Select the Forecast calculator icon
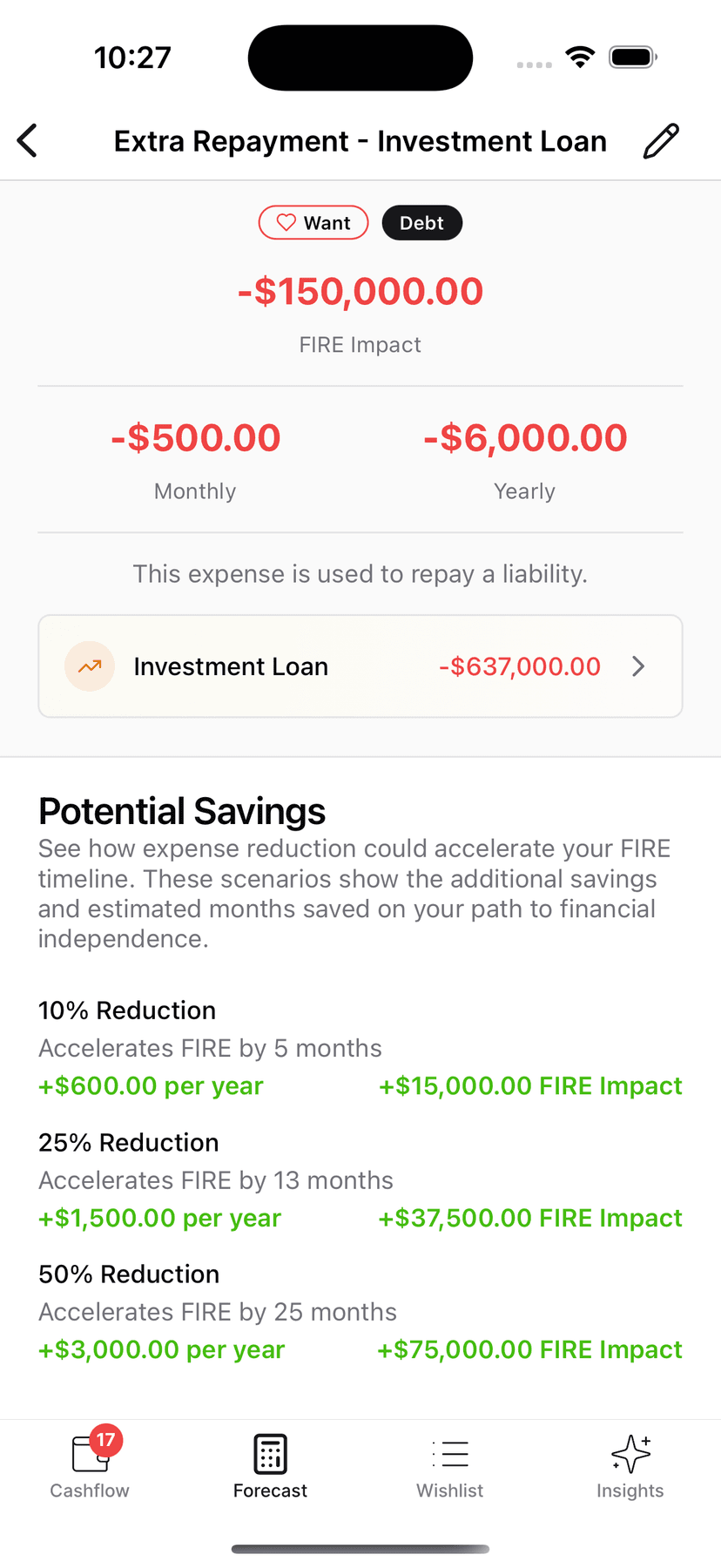 (x=270, y=1453)
